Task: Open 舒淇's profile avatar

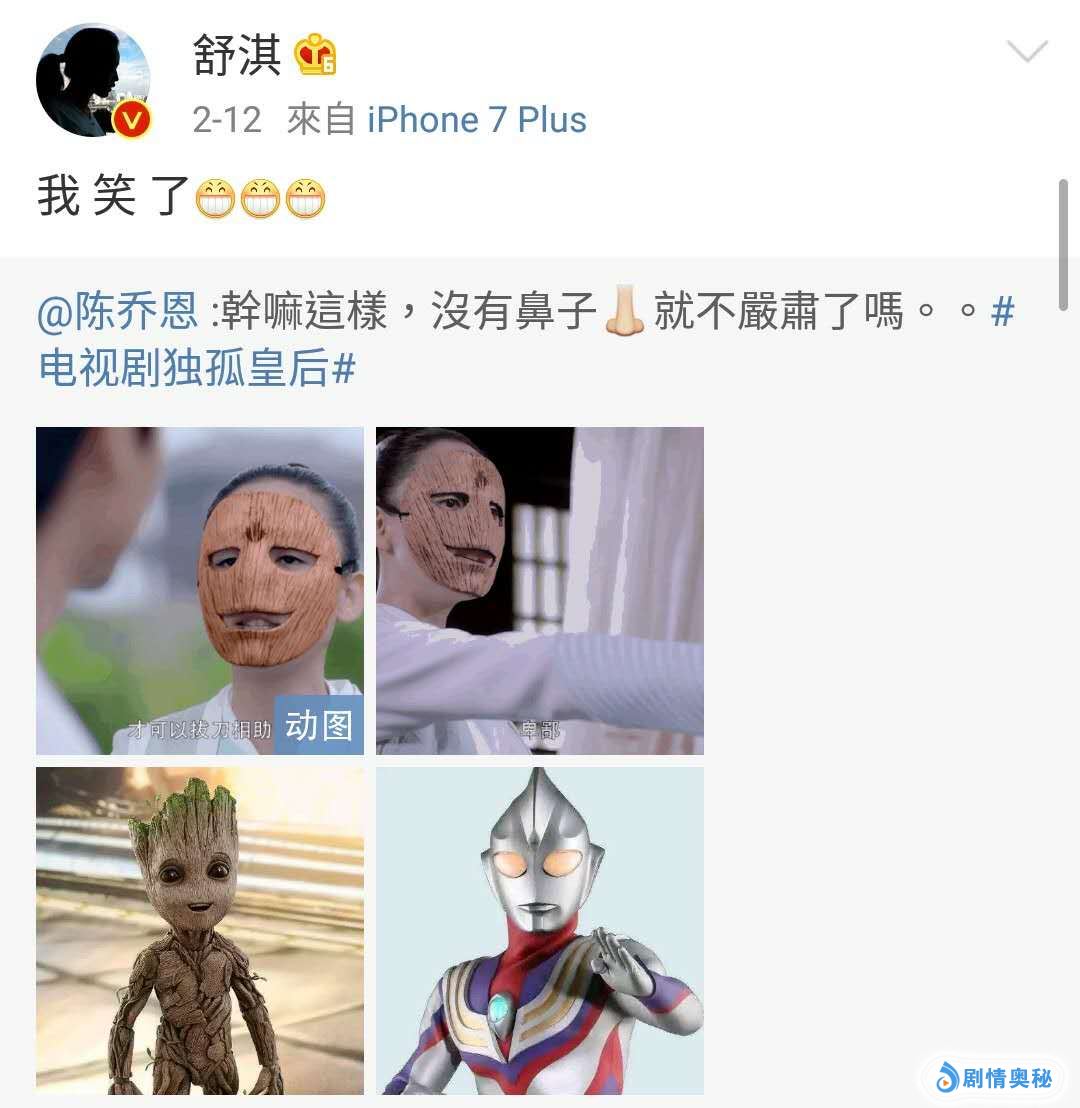Action: coord(93,80)
